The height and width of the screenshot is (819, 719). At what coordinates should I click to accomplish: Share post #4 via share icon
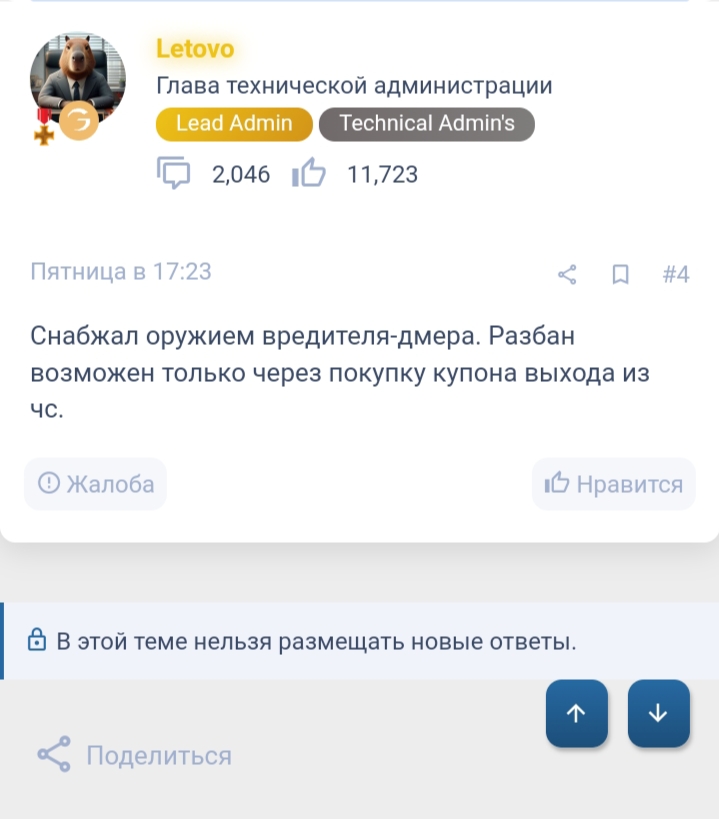point(567,274)
